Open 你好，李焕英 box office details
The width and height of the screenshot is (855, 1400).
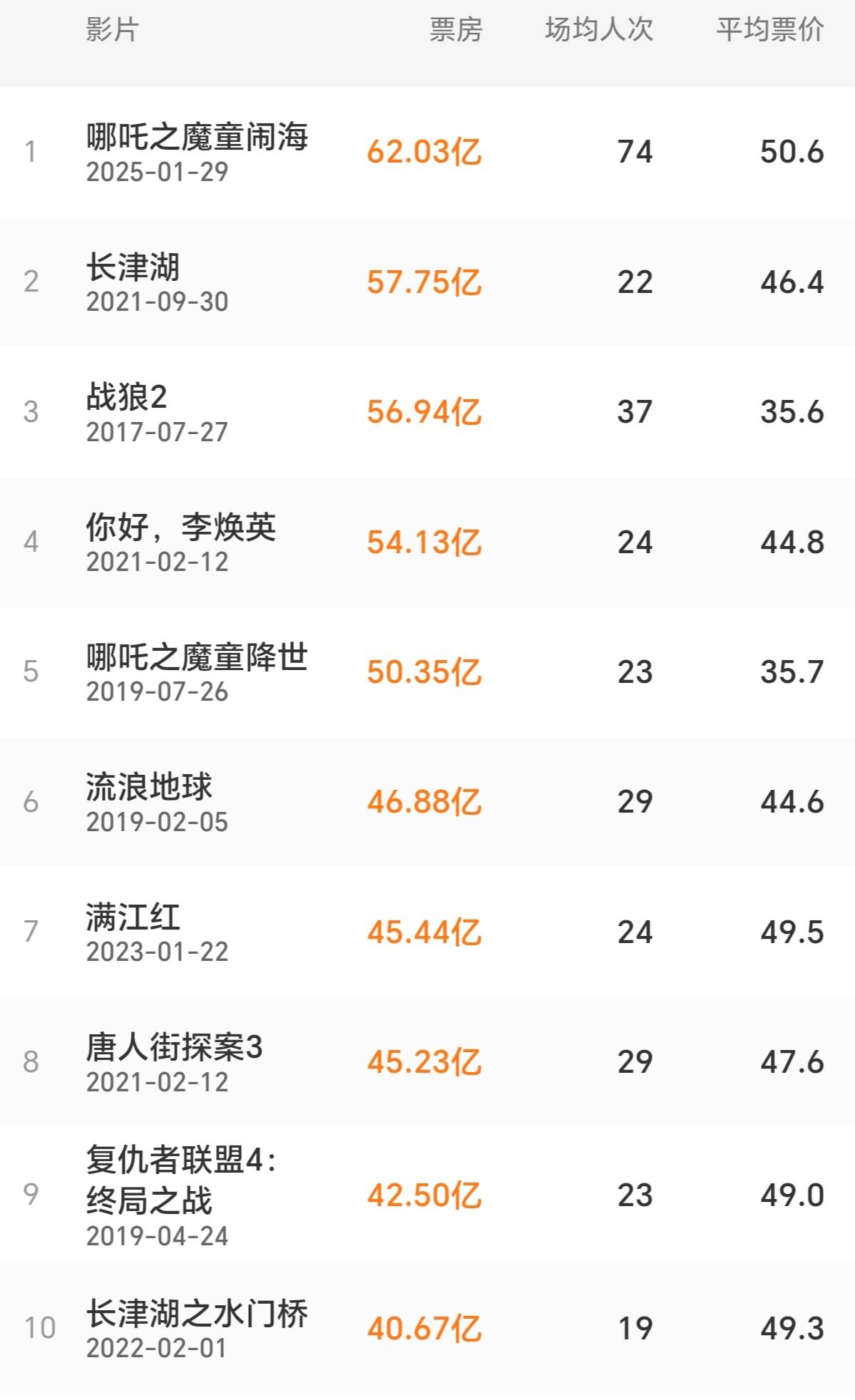coord(181,528)
